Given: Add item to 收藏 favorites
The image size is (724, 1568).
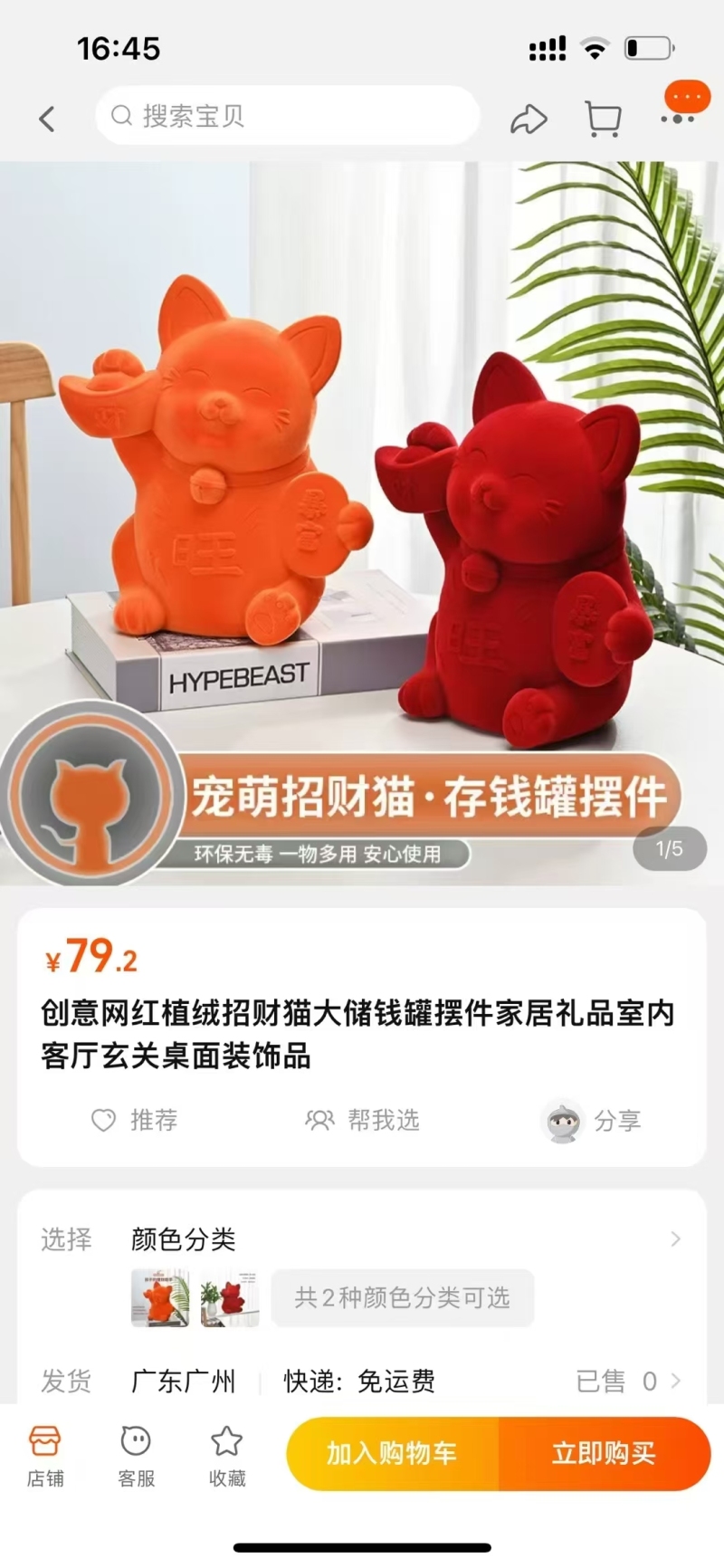Looking at the screenshot, I should click(x=226, y=1454).
